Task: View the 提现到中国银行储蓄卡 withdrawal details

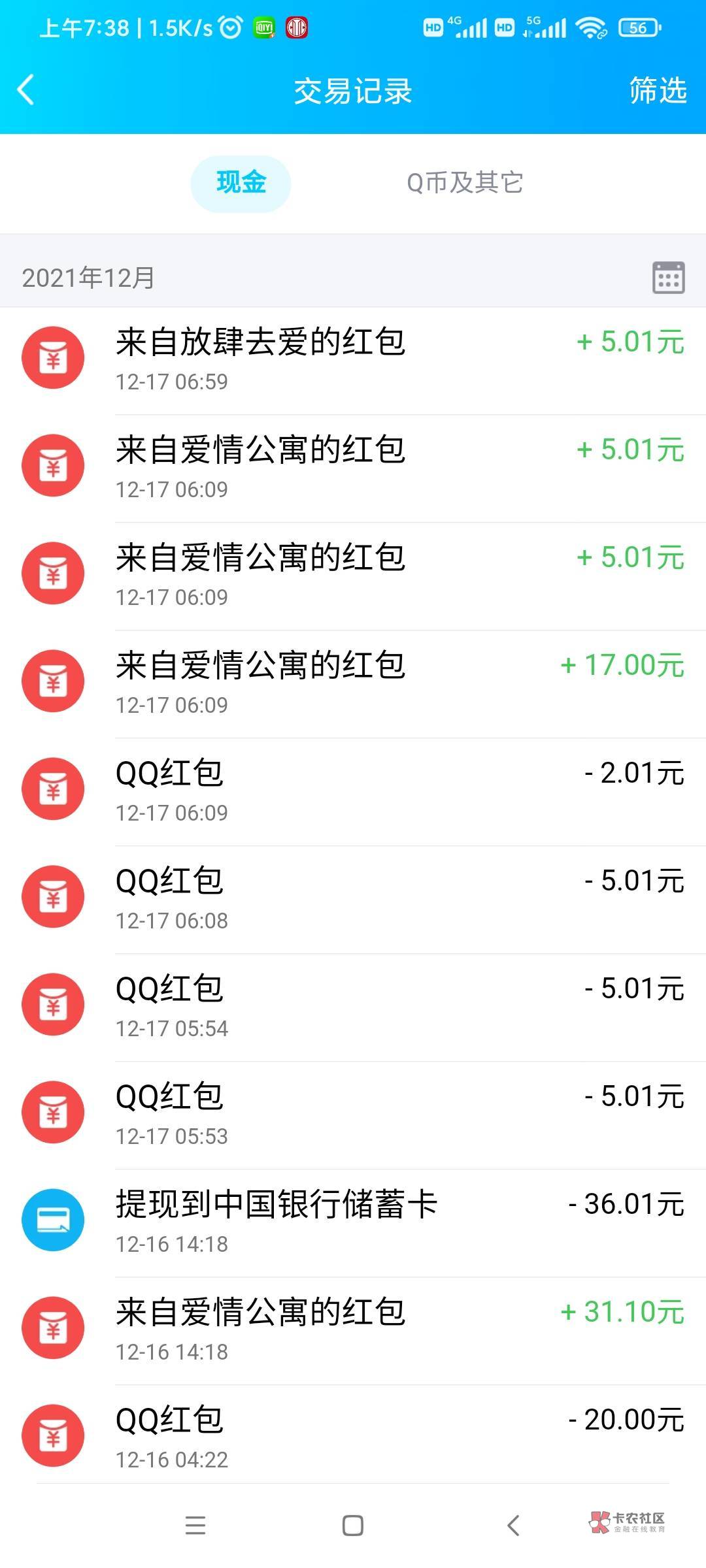Action: point(353,1222)
